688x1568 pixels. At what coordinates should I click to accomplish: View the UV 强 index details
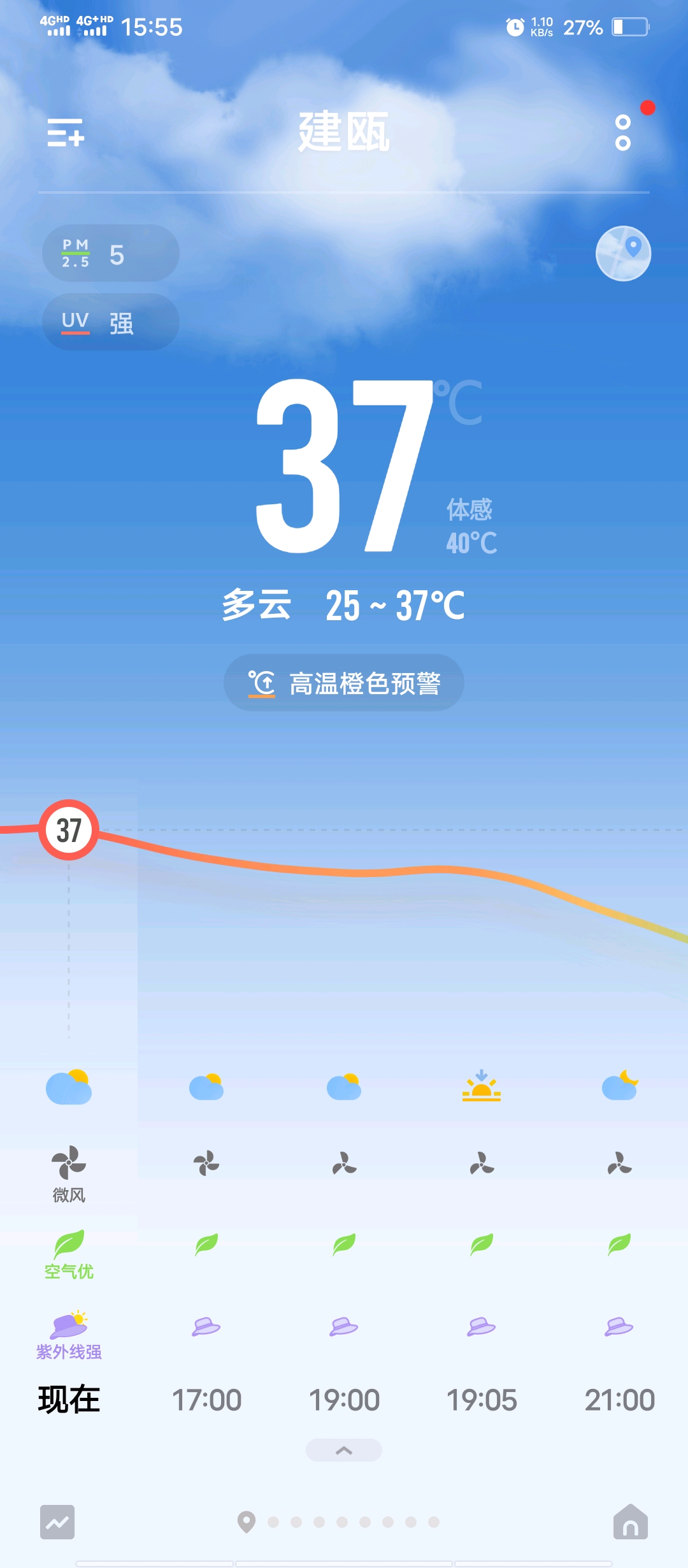pos(111,322)
